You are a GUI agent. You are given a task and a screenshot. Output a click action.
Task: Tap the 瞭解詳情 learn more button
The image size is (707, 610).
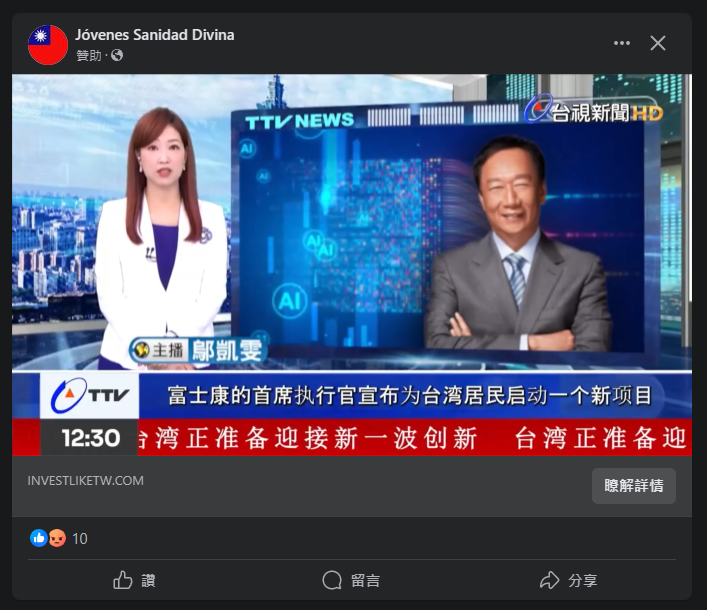coord(633,486)
